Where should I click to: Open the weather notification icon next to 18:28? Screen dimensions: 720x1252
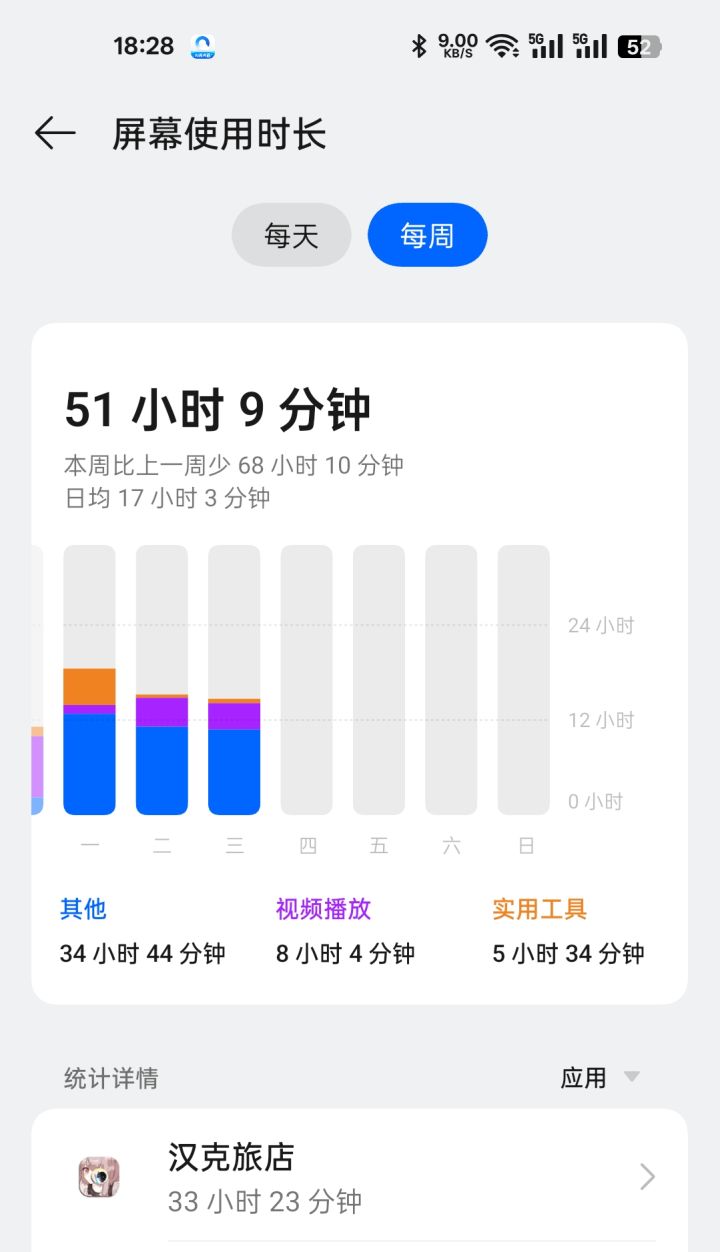pyautogui.click(x=205, y=43)
